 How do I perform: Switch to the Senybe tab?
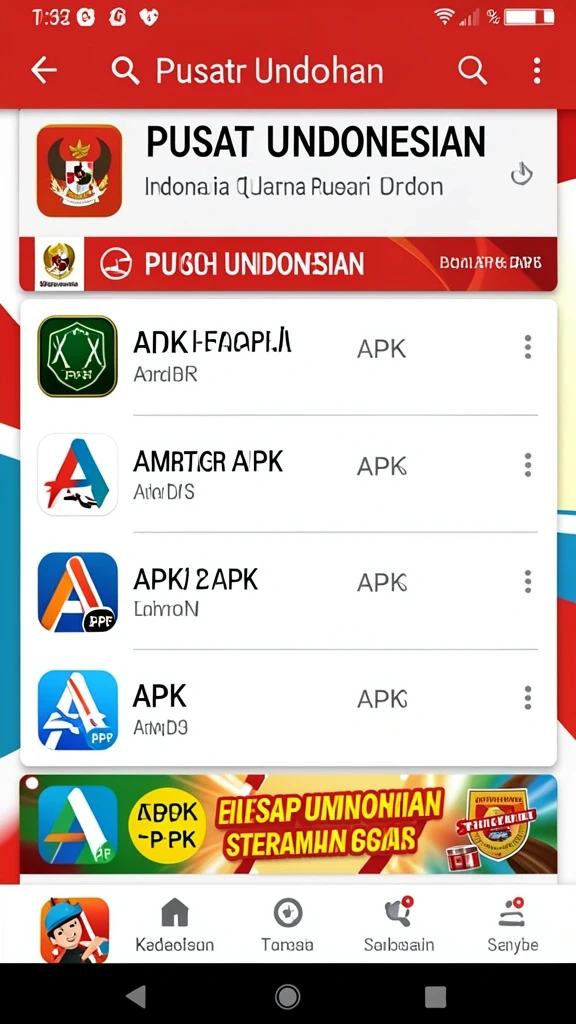[x=513, y=925]
